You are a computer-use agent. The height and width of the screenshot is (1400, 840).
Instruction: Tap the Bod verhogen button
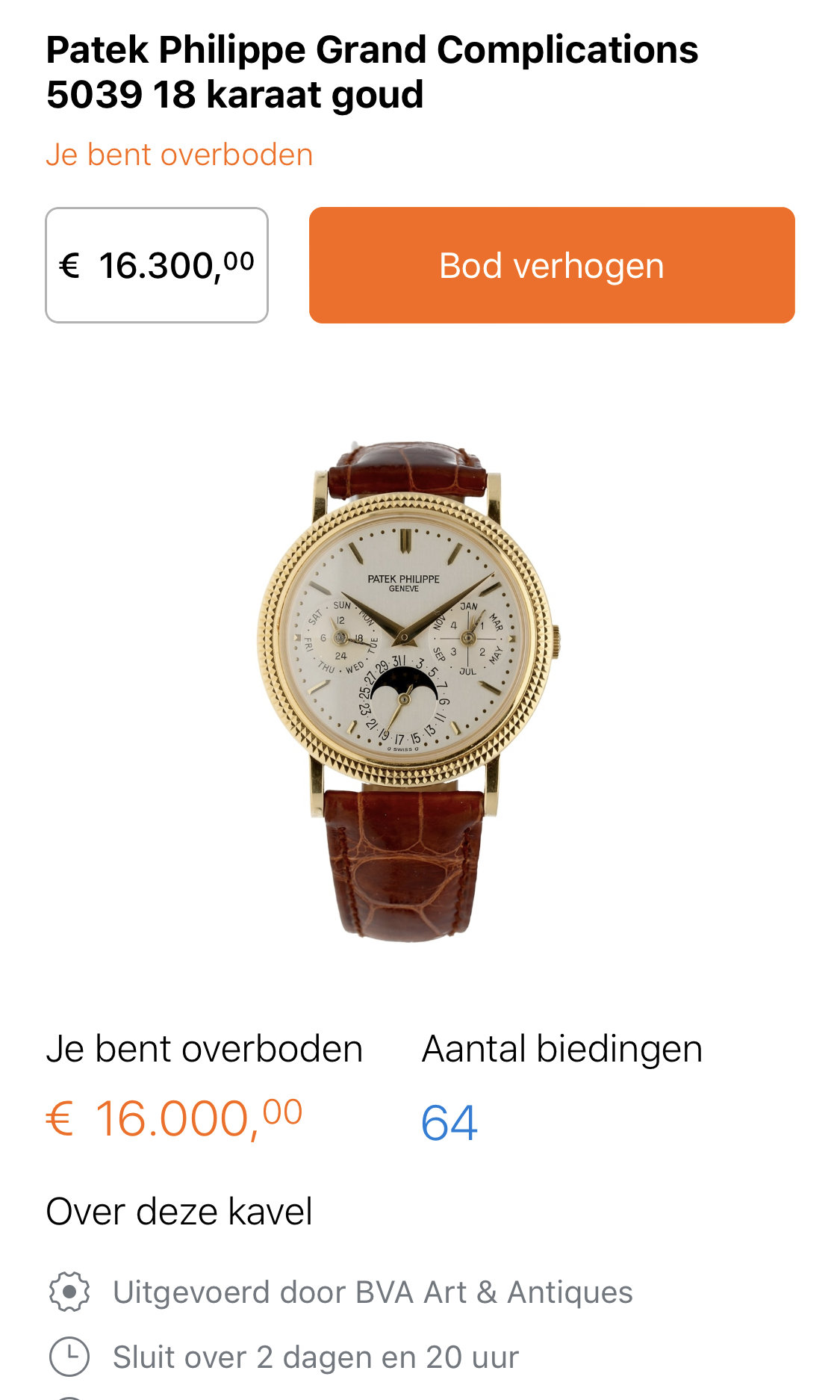(552, 265)
